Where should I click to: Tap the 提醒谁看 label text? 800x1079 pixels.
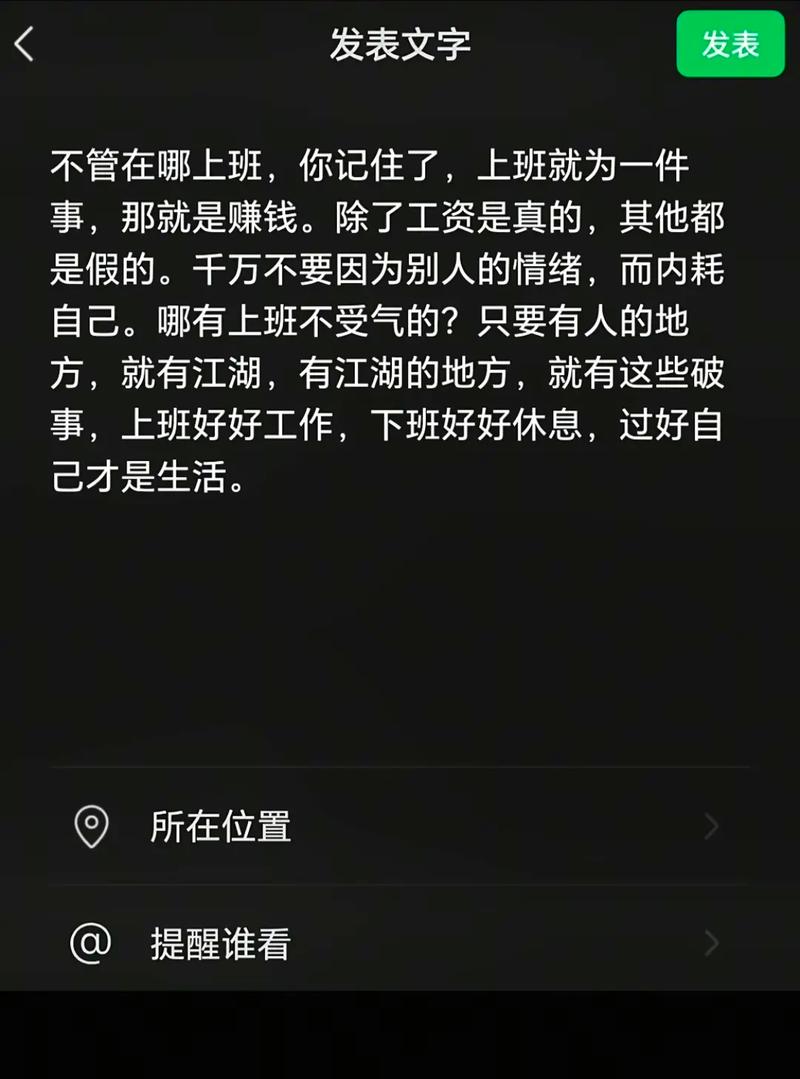coord(220,943)
